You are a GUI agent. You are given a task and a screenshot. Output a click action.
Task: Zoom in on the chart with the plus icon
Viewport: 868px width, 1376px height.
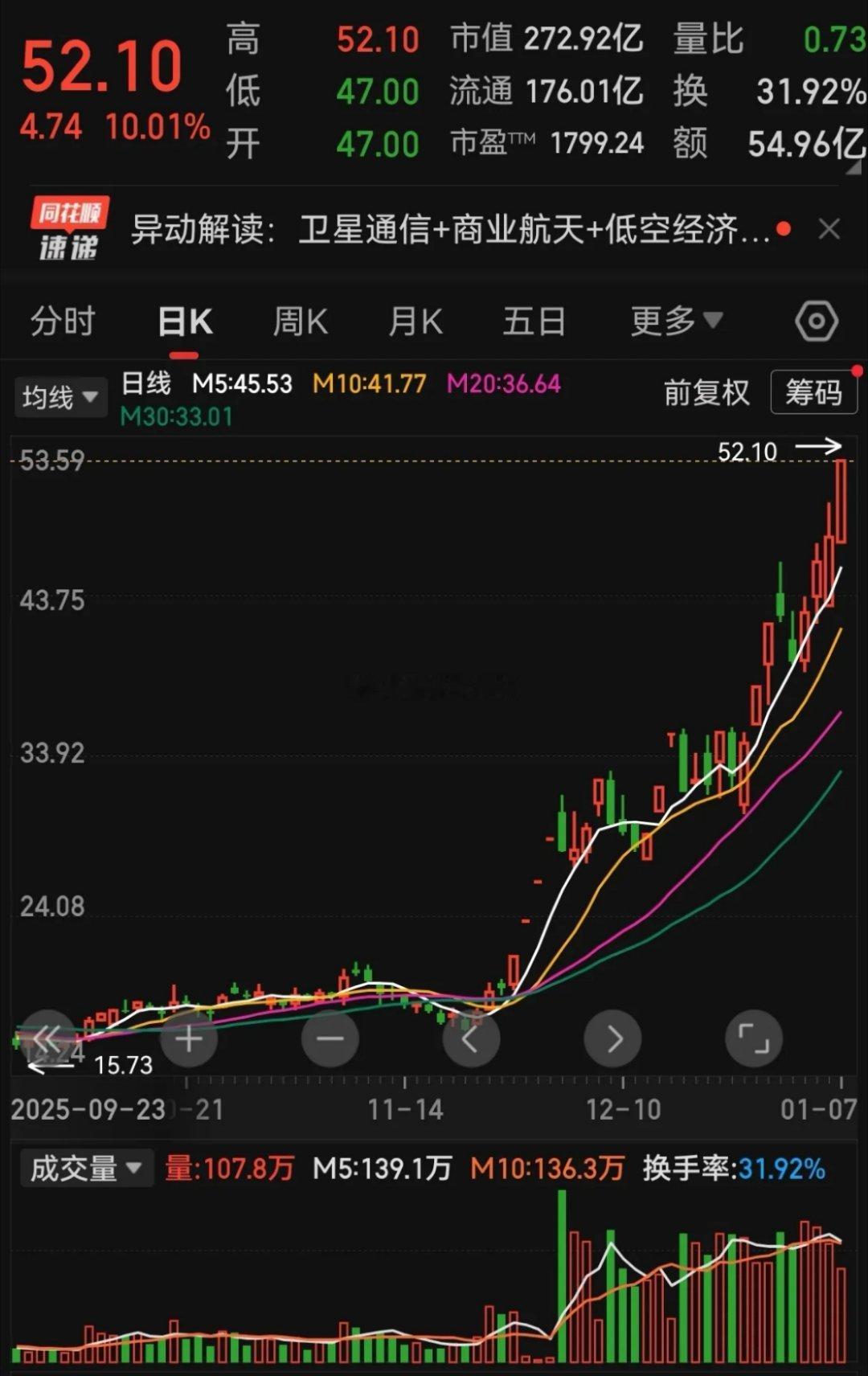coord(190,1038)
